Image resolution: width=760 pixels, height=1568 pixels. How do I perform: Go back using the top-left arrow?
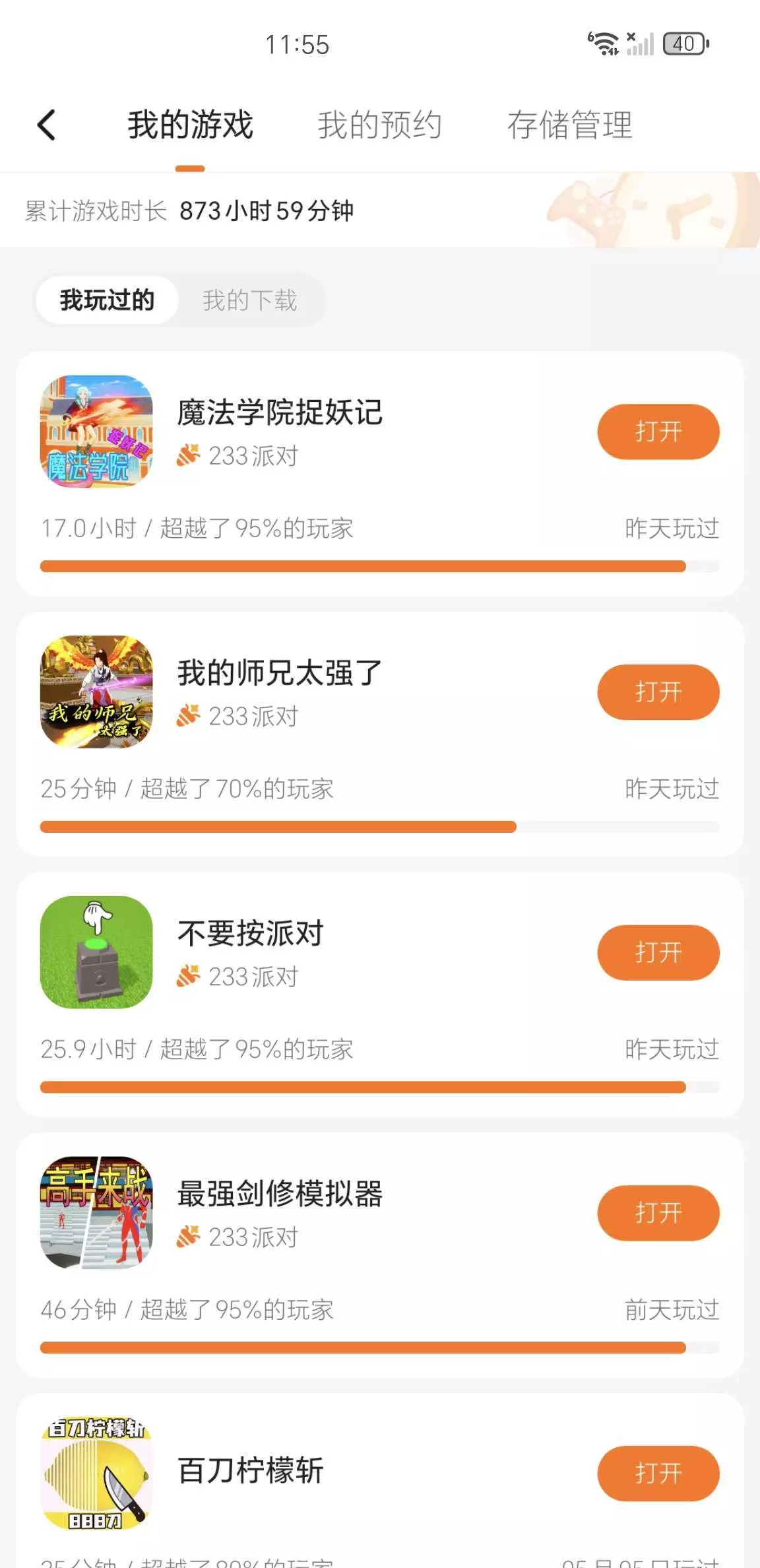pos(46,125)
